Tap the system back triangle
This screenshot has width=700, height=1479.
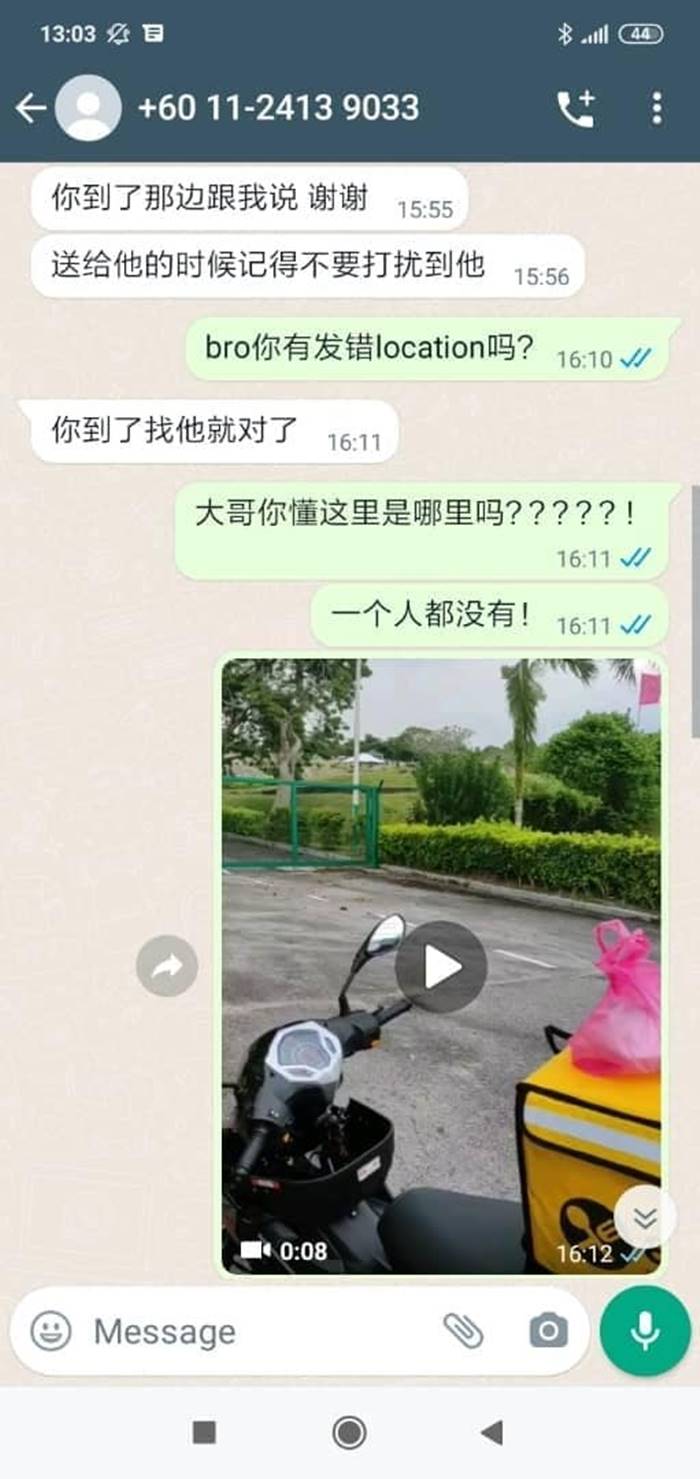(x=491, y=1433)
